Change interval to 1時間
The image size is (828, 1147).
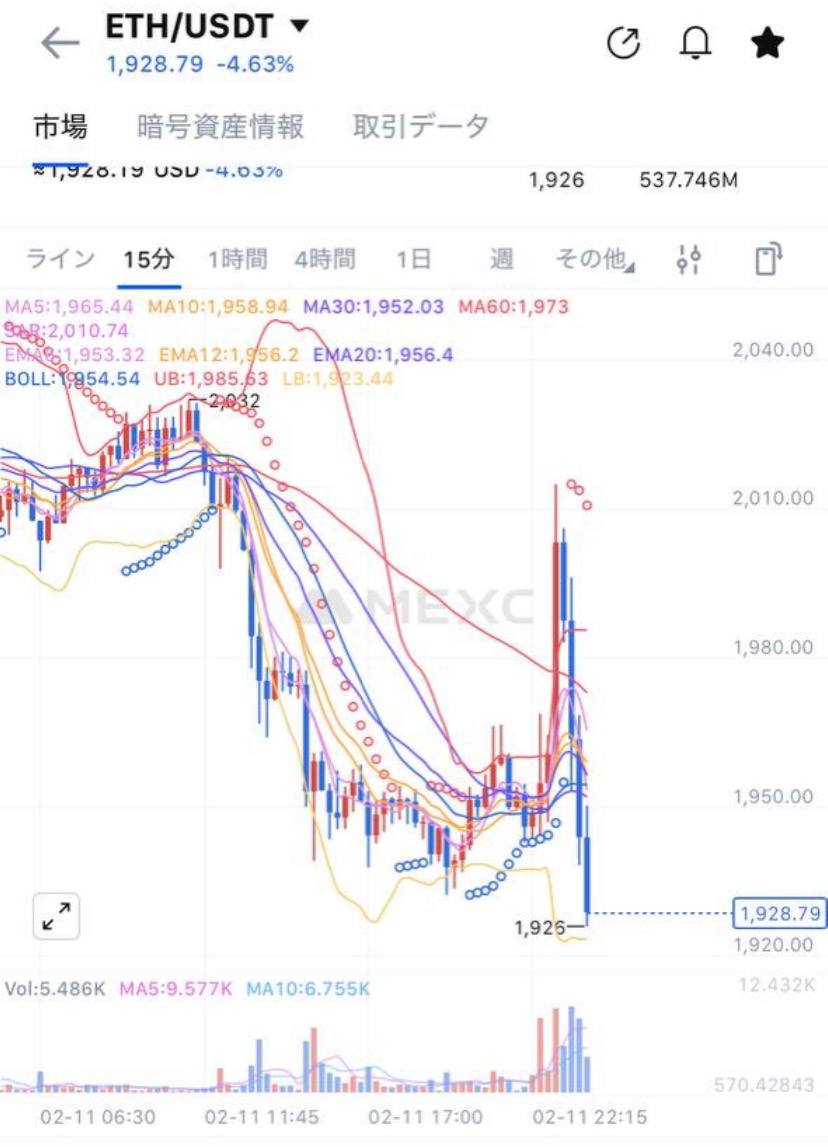237,260
